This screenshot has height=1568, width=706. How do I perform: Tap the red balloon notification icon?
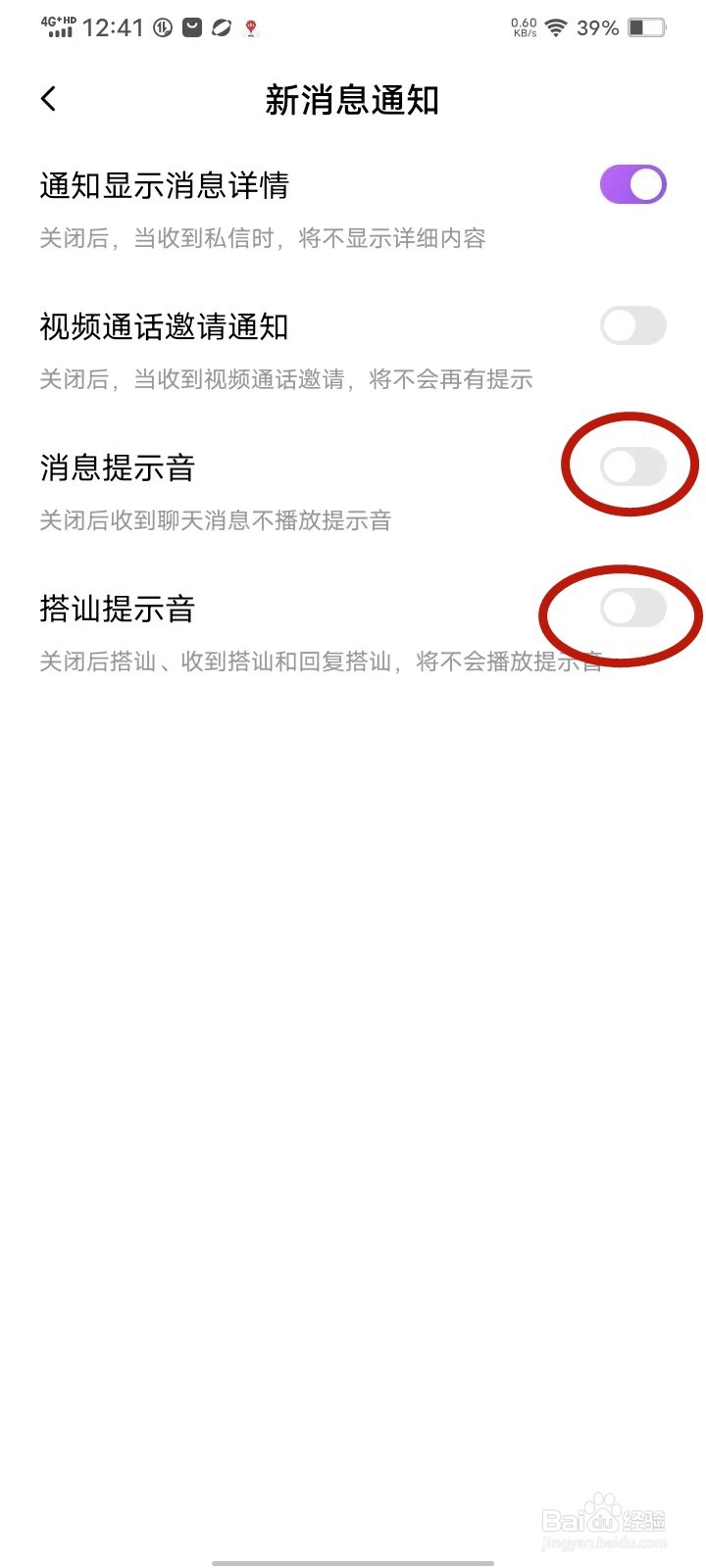pyautogui.click(x=250, y=28)
